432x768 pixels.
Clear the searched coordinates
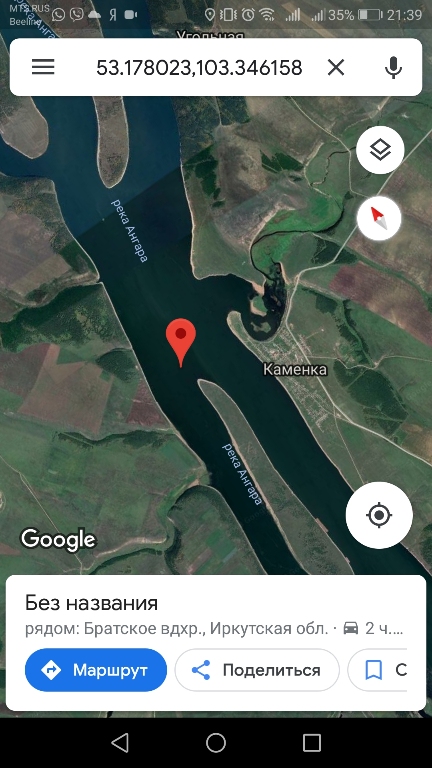point(336,68)
